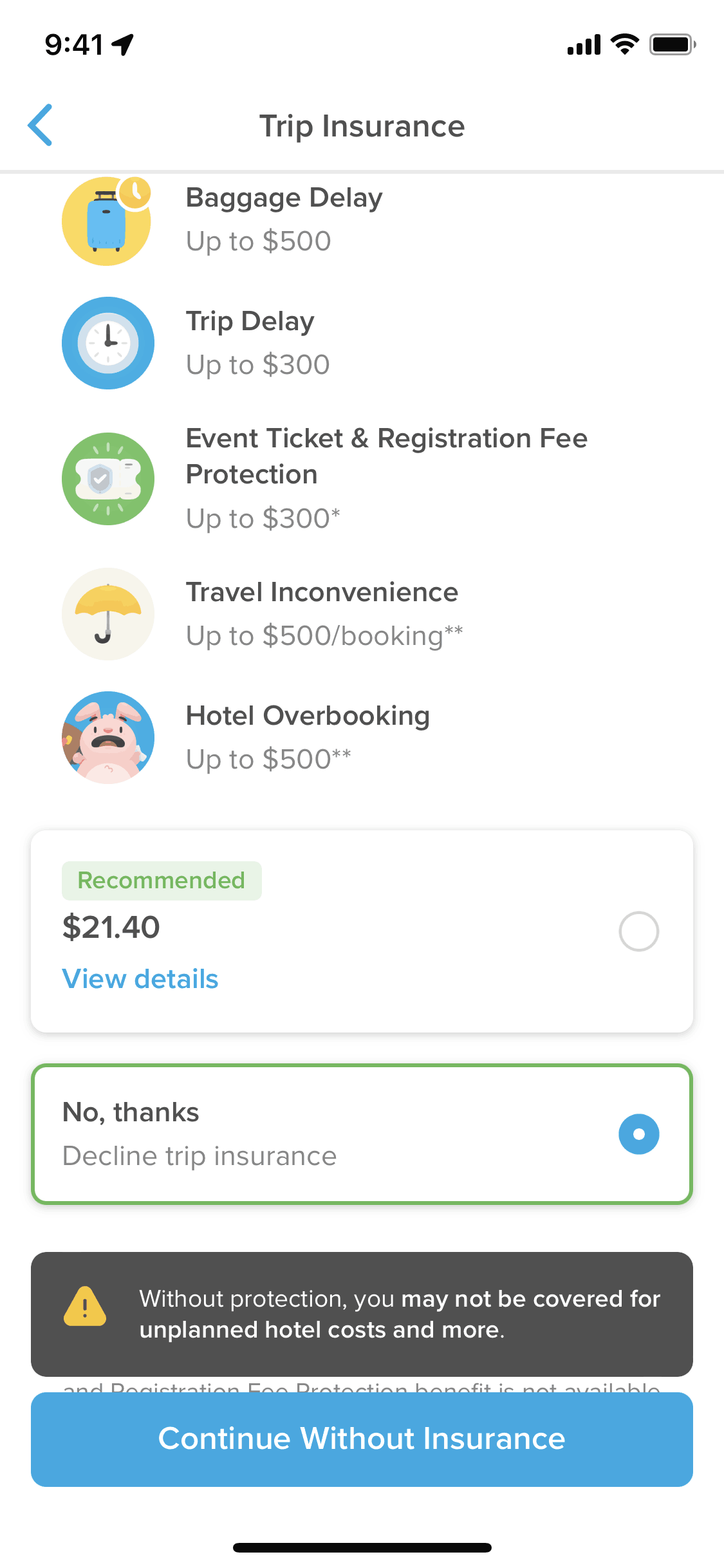Tap Continue Without Insurance
724x1568 pixels.
pyautogui.click(x=362, y=1439)
